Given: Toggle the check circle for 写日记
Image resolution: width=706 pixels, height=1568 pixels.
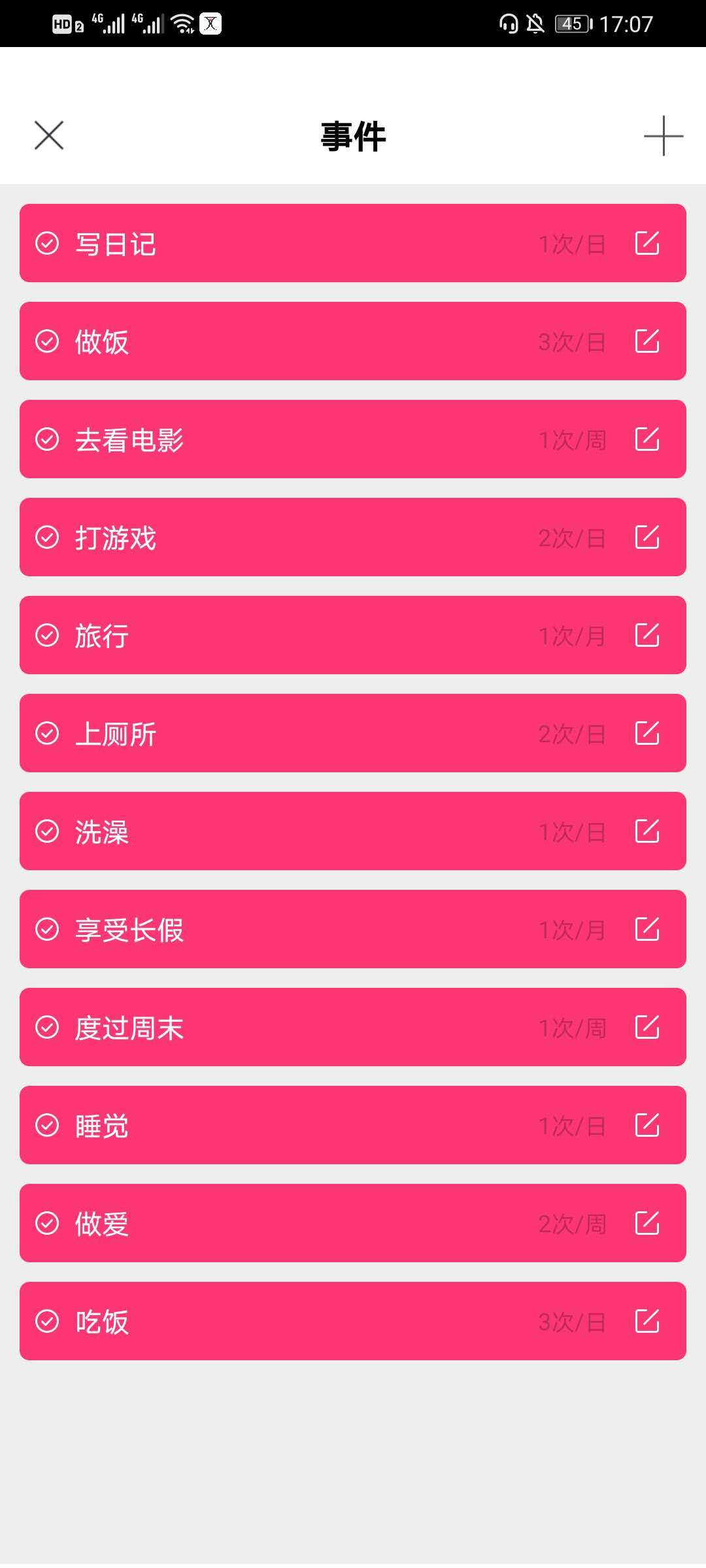Looking at the screenshot, I should 47,243.
